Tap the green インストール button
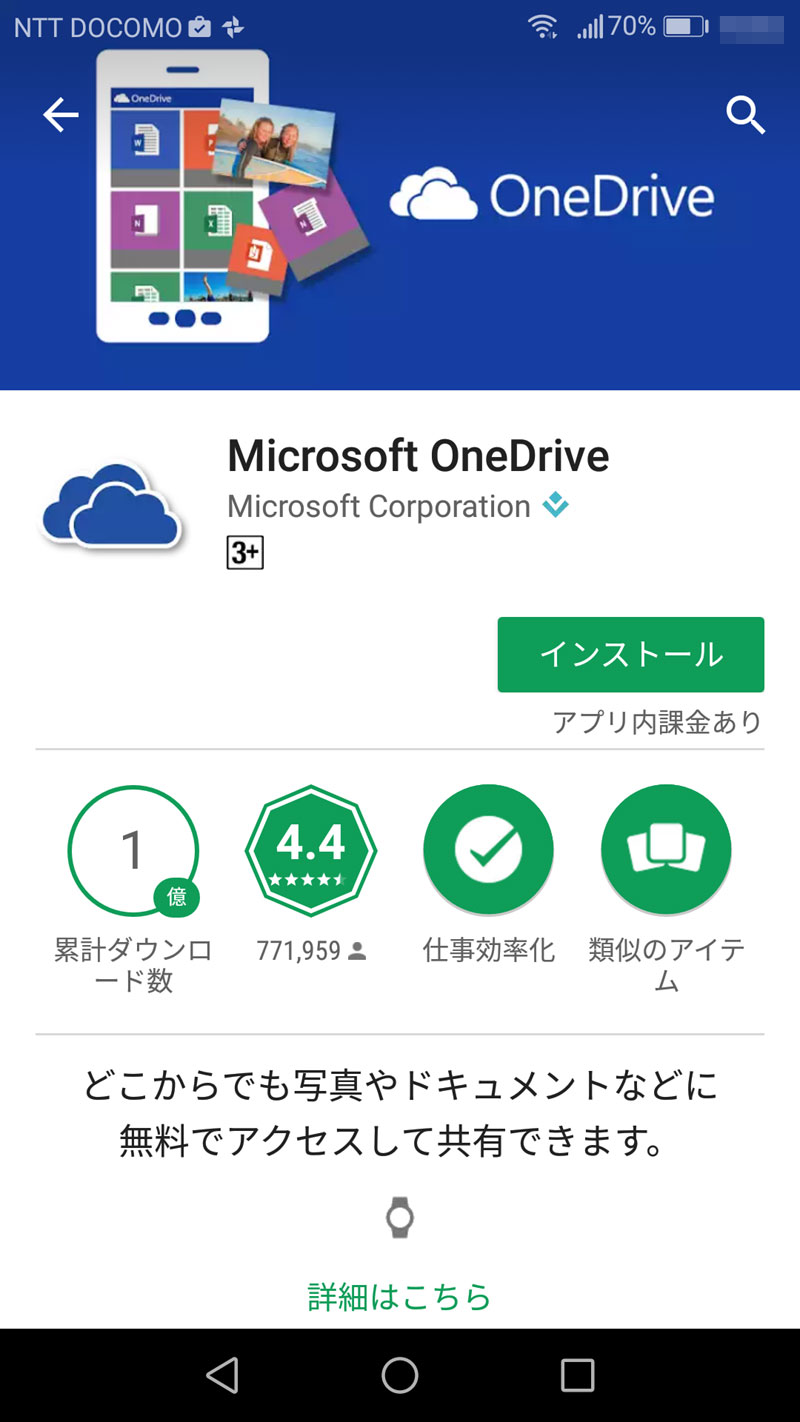The height and width of the screenshot is (1422, 800). pyautogui.click(x=631, y=655)
